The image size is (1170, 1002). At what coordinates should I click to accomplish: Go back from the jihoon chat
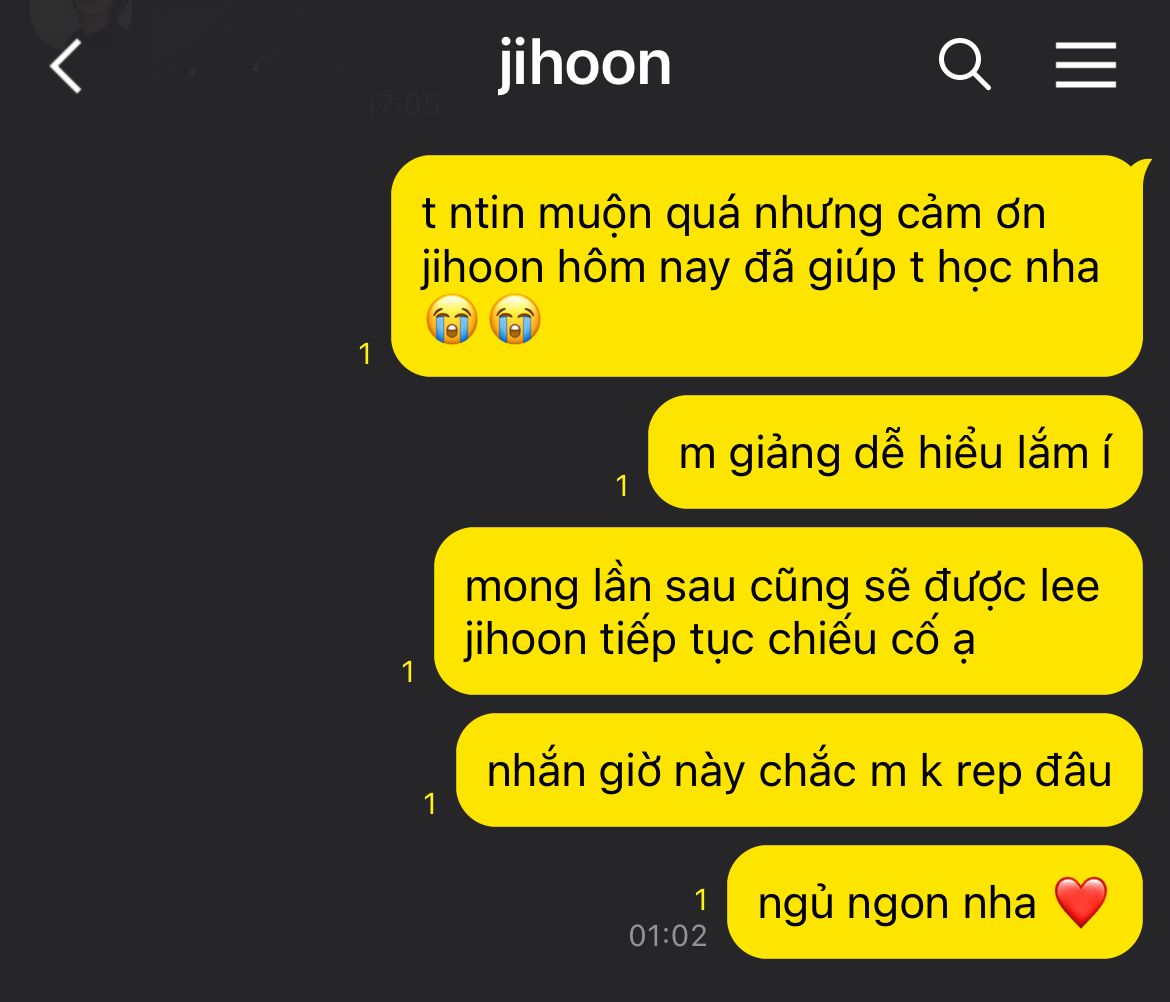coord(66,68)
